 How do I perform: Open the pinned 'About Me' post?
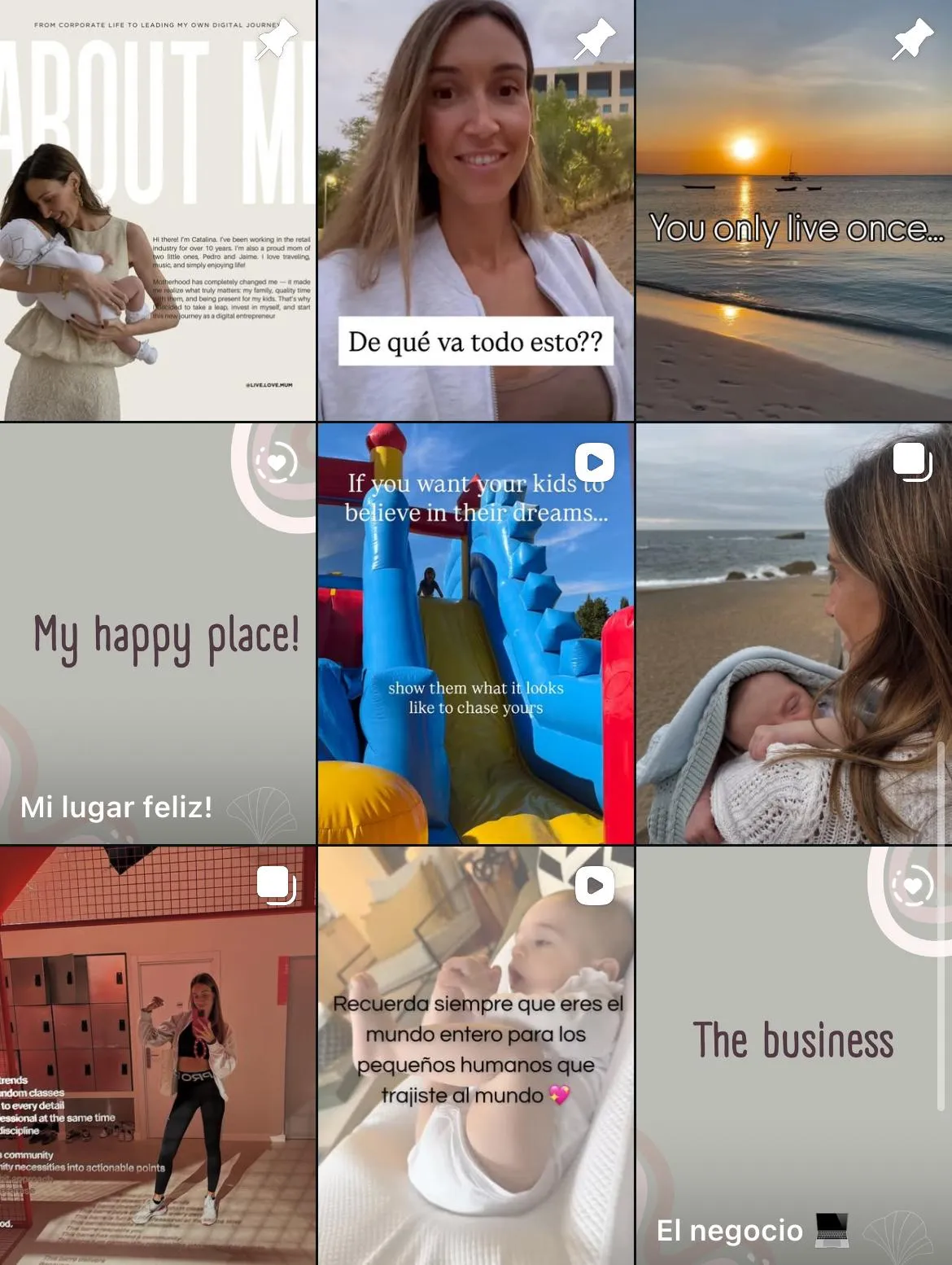158,210
